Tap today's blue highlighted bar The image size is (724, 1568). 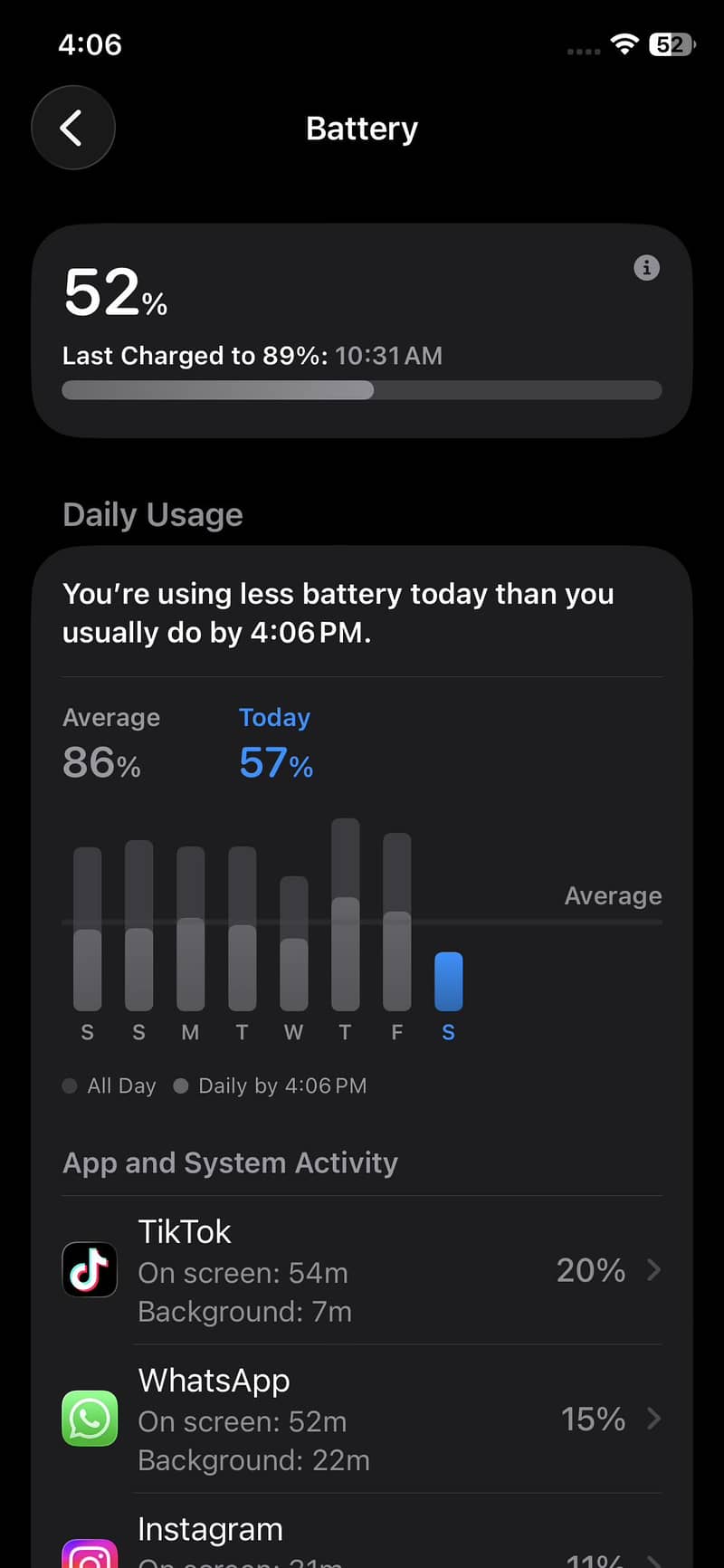[448, 979]
